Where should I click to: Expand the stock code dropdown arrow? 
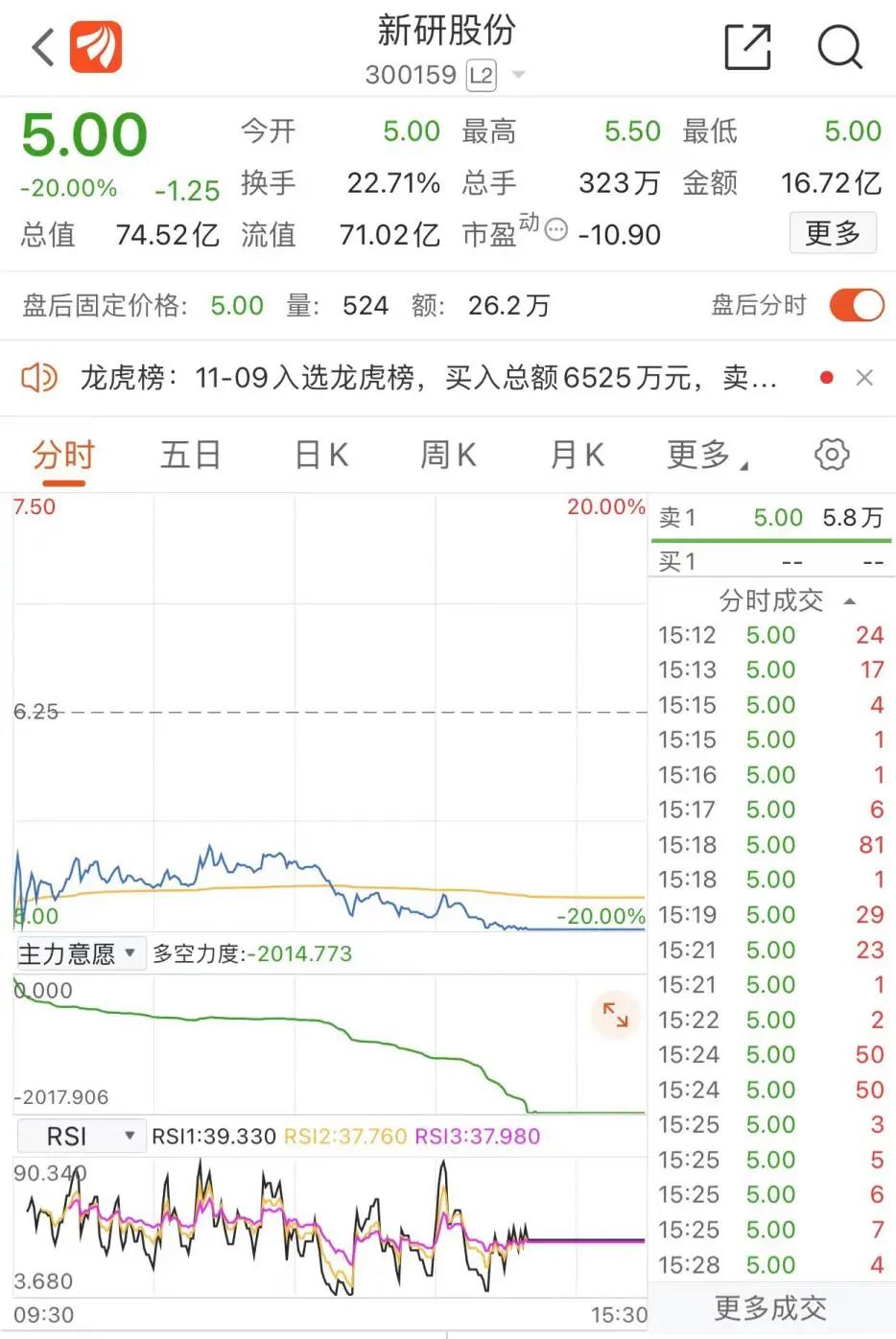click(519, 75)
